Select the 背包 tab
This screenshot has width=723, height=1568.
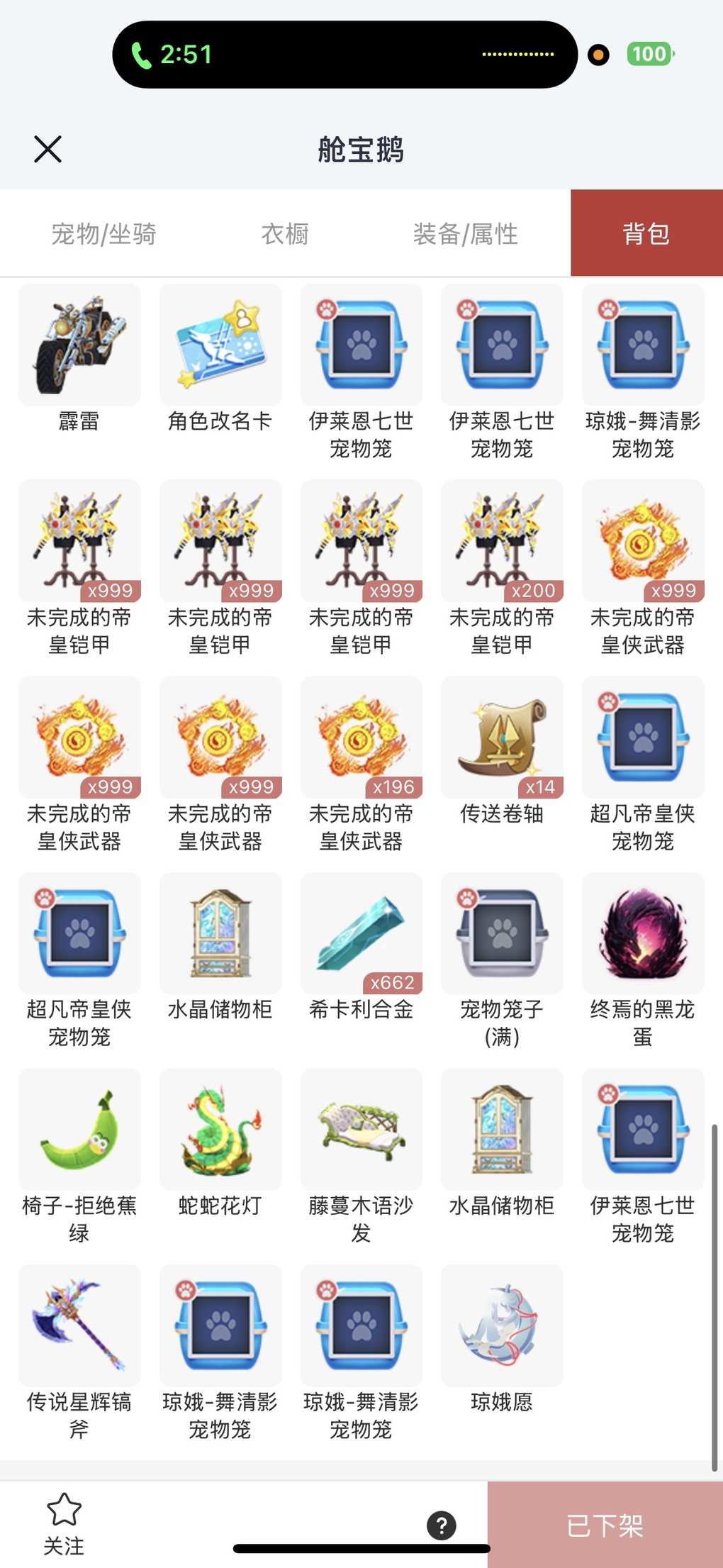pyautogui.click(x=646, y=233)
